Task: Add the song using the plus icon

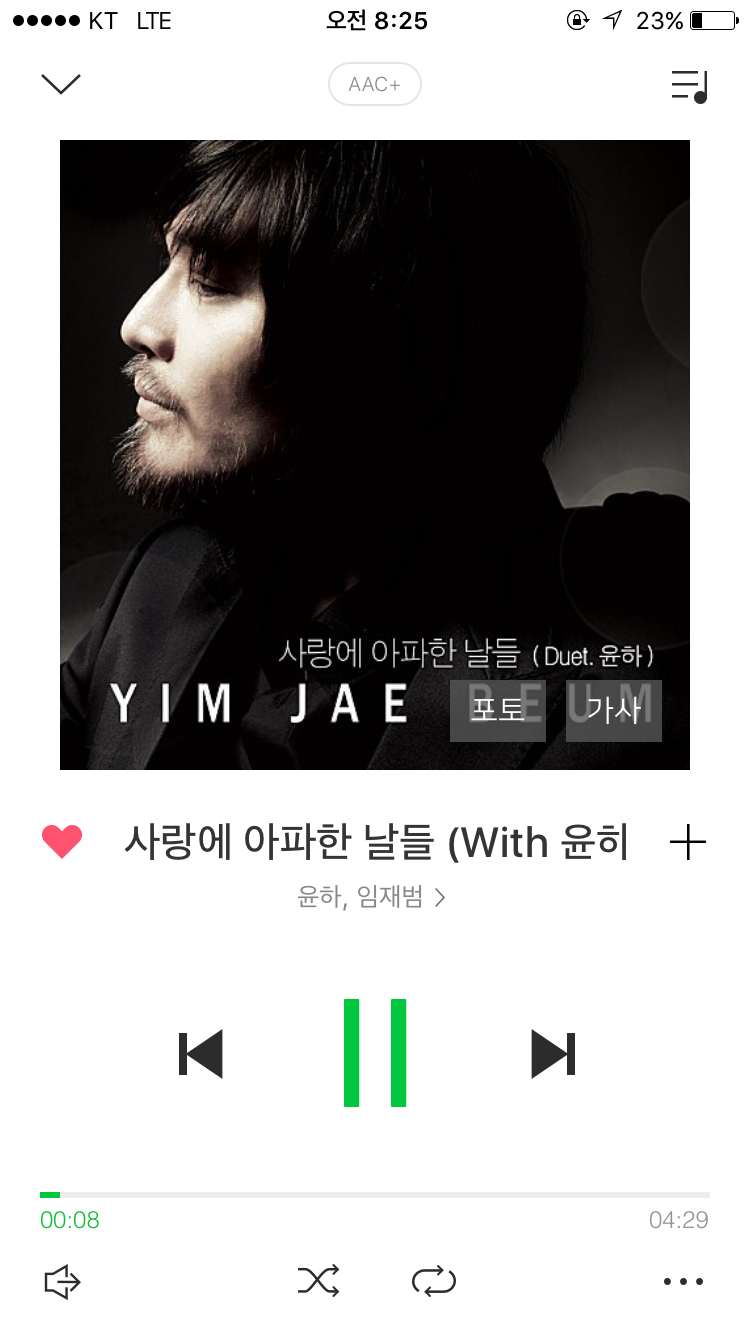Action: coord(688,844)
